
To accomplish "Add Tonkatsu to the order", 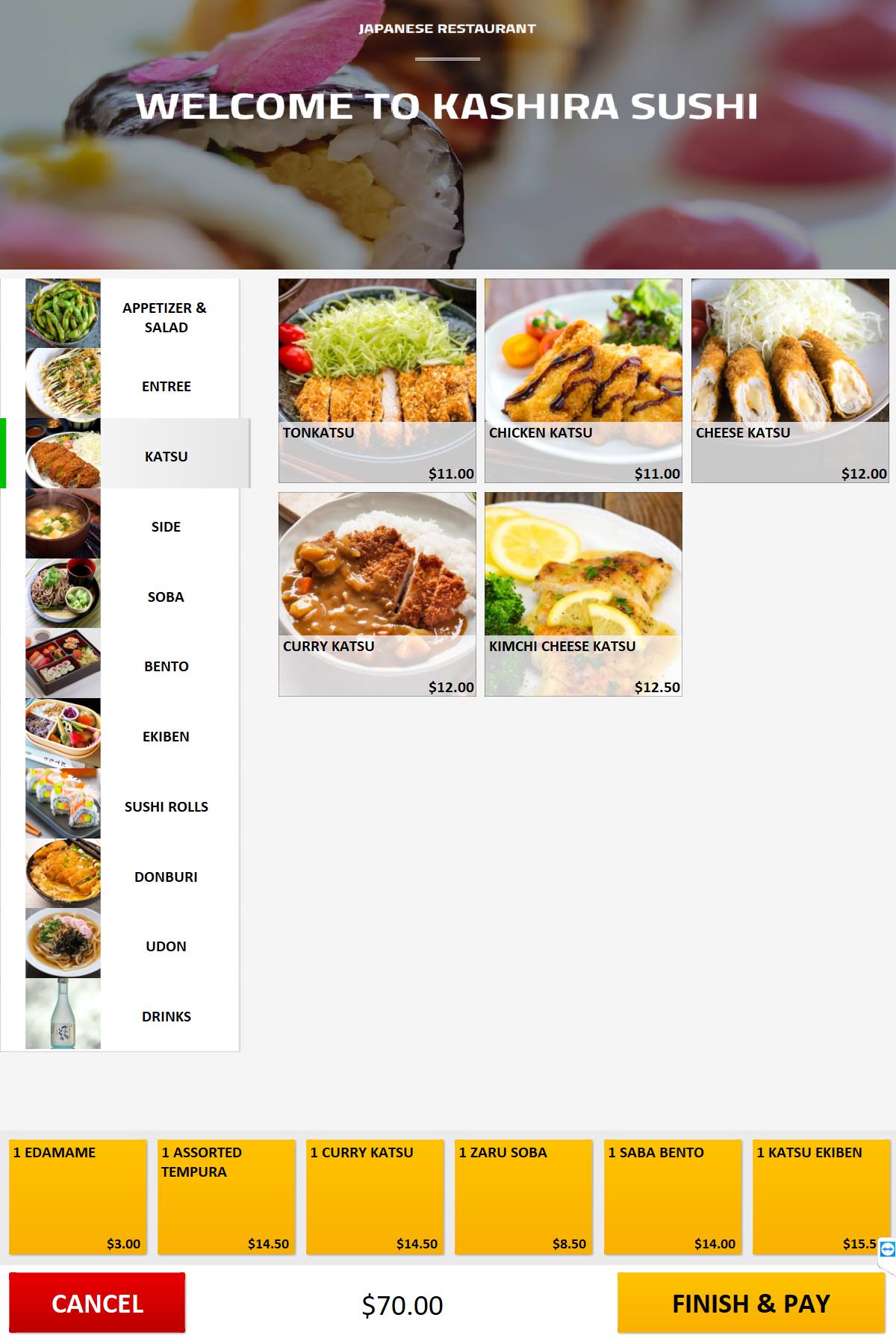I will coord(377,380).
